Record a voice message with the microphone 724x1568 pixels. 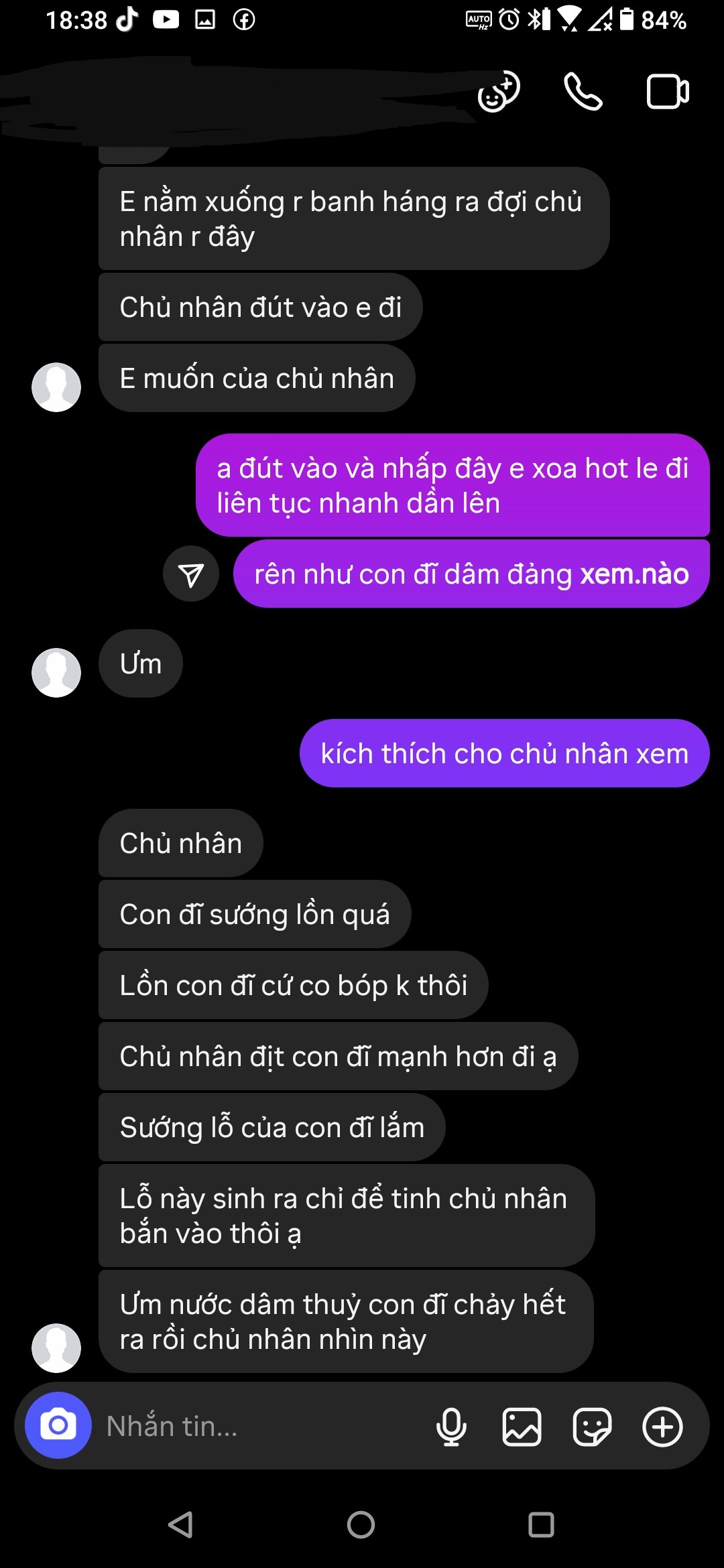coord(451,1427)
